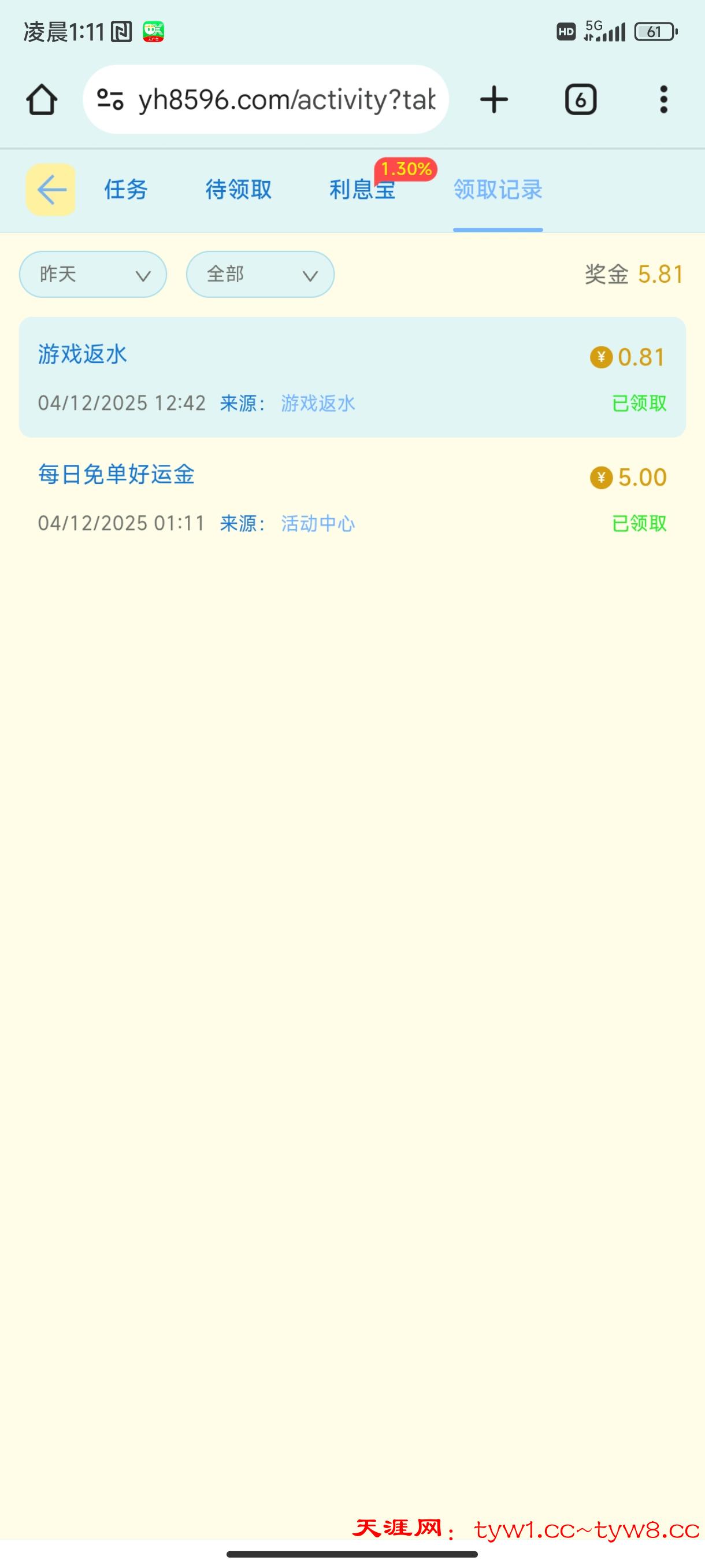Go back with the yellow arrow button
The image size is (705, 1568).
[x=51, y=190]
